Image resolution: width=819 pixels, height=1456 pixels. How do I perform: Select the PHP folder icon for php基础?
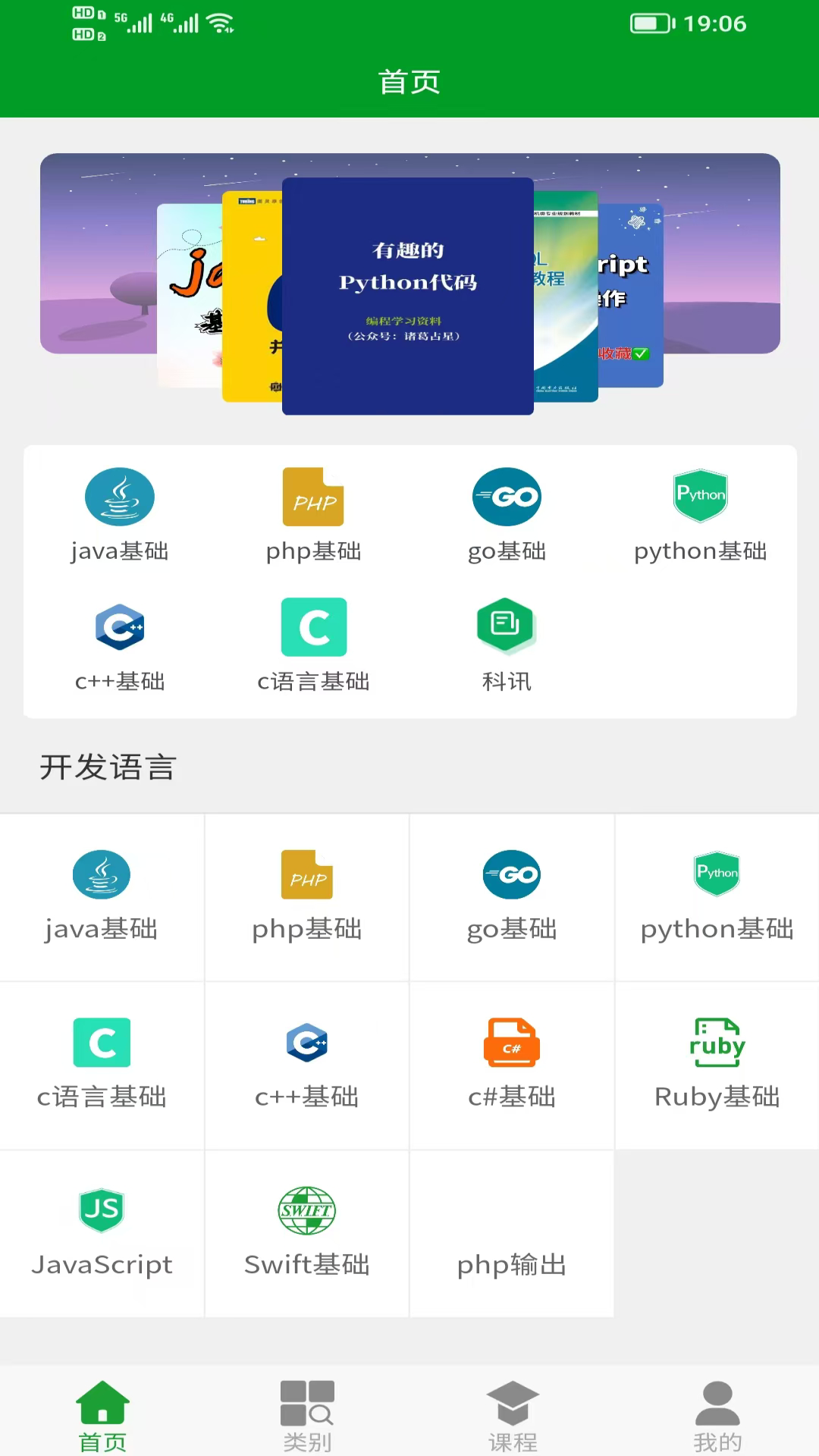tap(313, 497)
